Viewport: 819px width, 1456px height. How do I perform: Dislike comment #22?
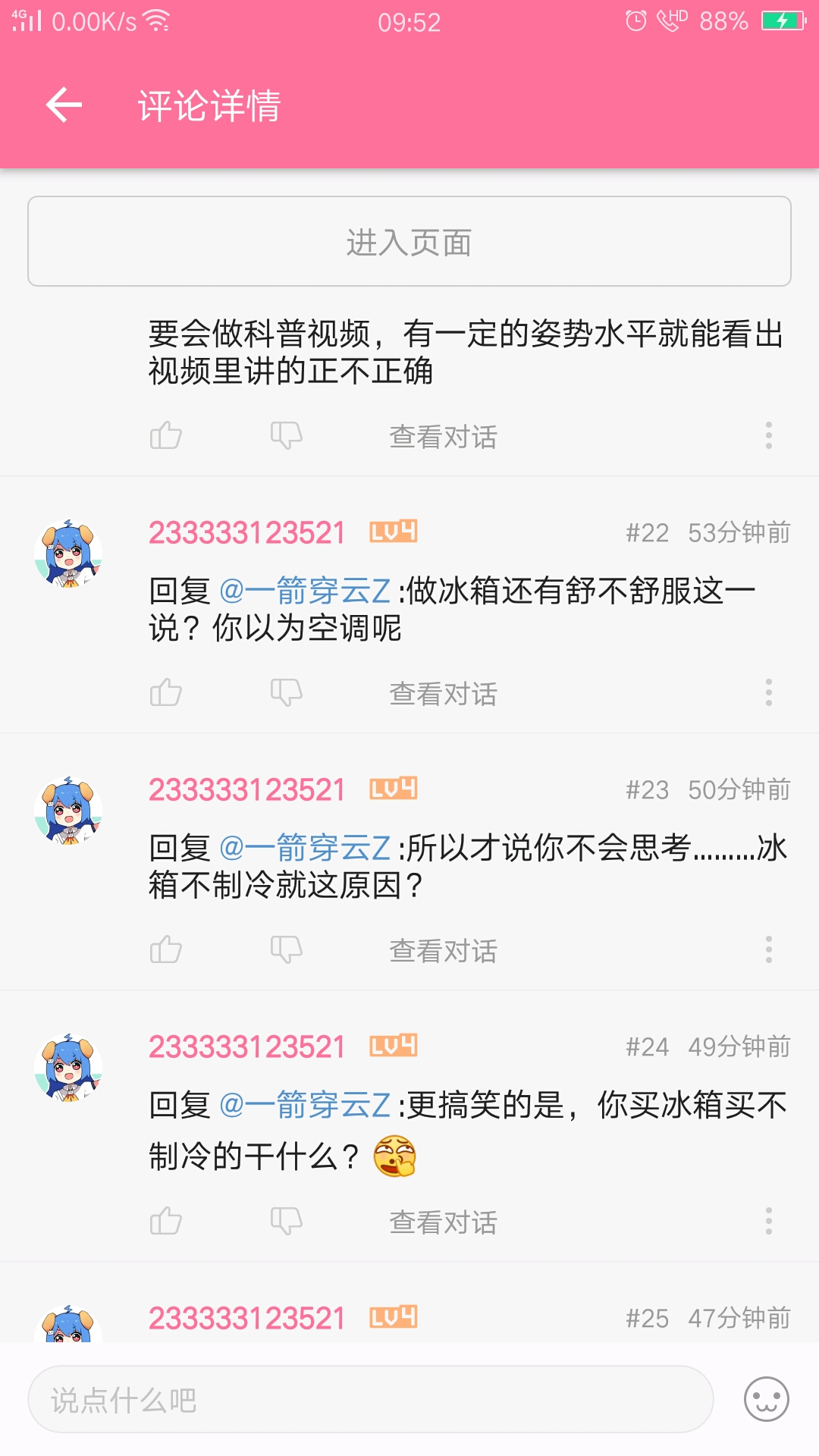click(x=287, y=692)
